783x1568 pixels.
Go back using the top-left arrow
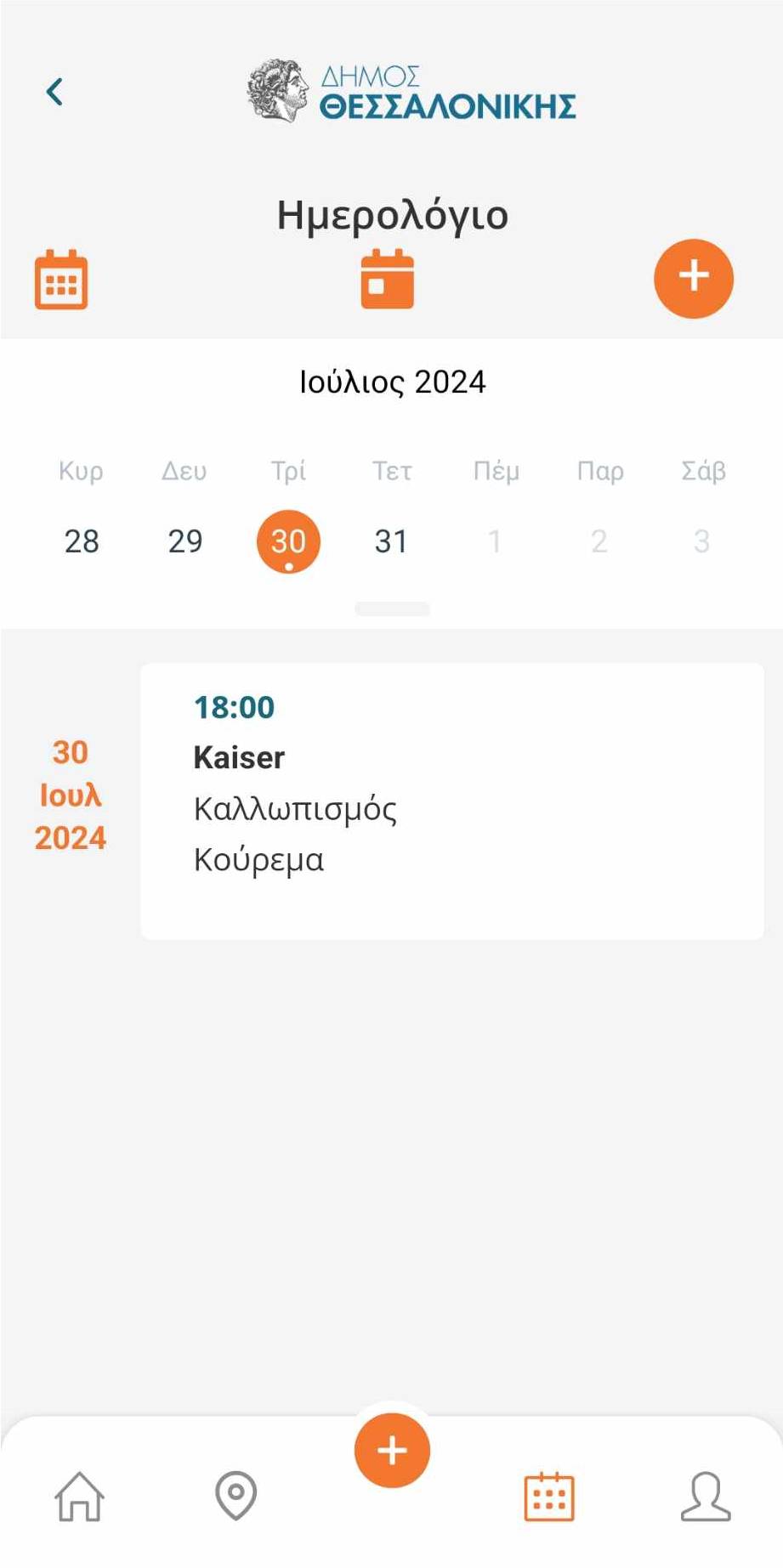coord(55,92)
